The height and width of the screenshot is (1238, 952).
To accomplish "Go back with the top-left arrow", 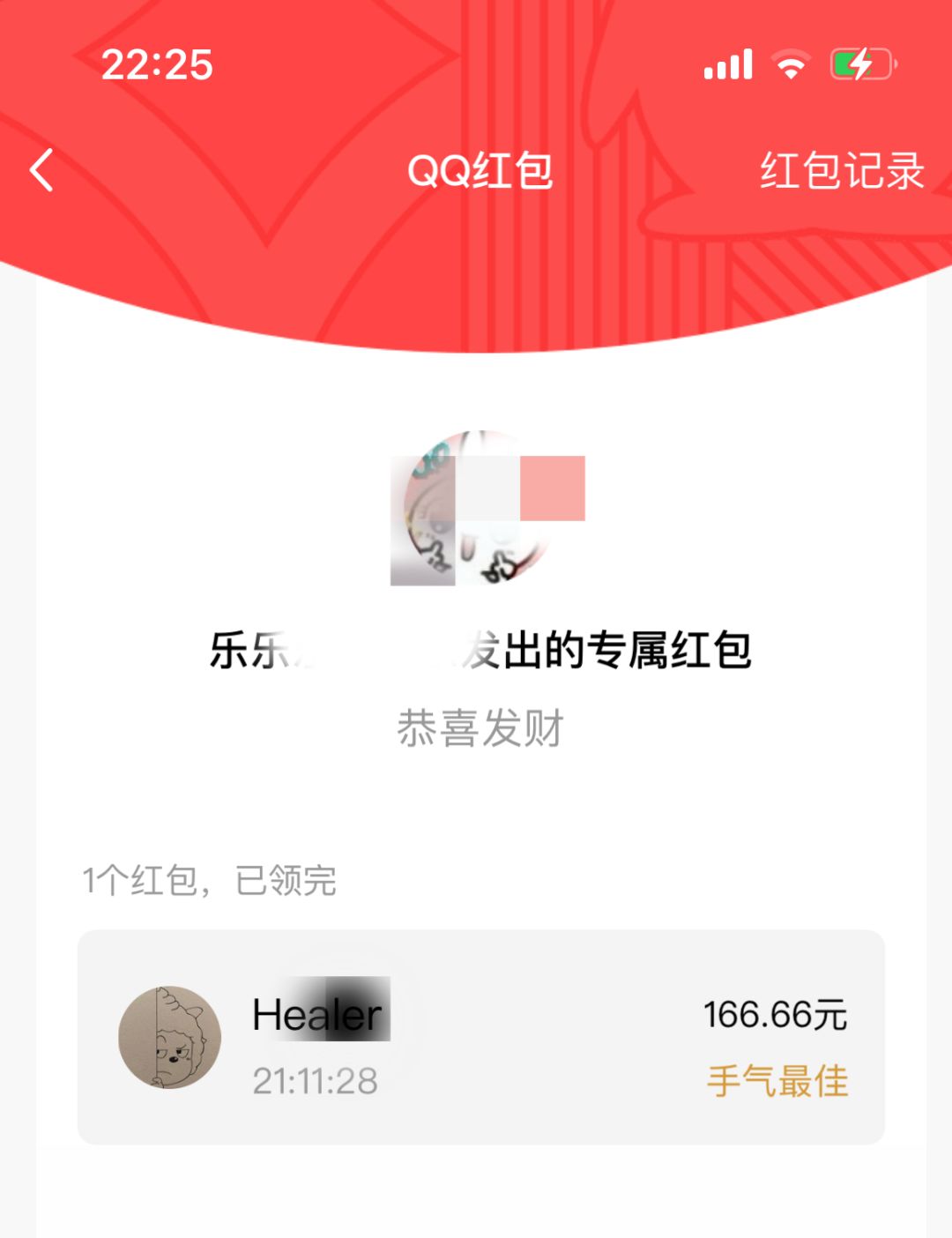I will coord(41,170).
